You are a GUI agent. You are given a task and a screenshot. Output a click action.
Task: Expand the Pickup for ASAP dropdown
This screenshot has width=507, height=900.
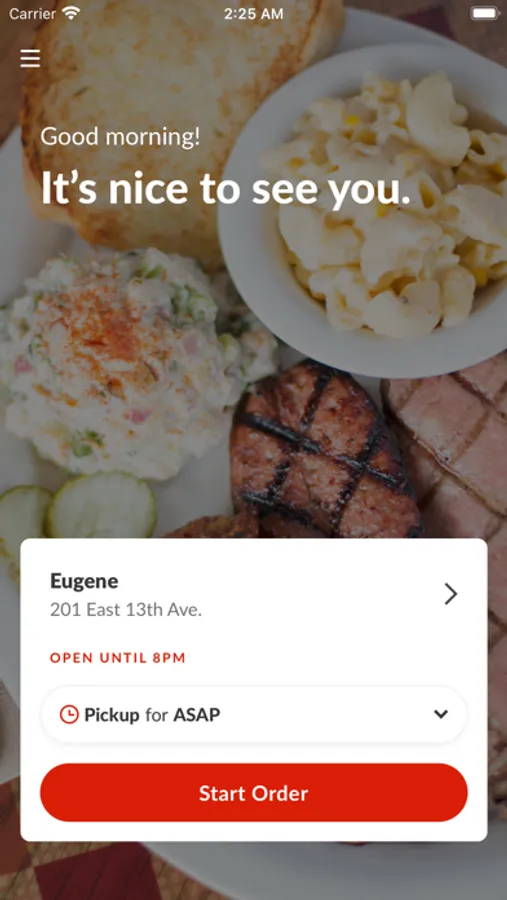[254, 715]
